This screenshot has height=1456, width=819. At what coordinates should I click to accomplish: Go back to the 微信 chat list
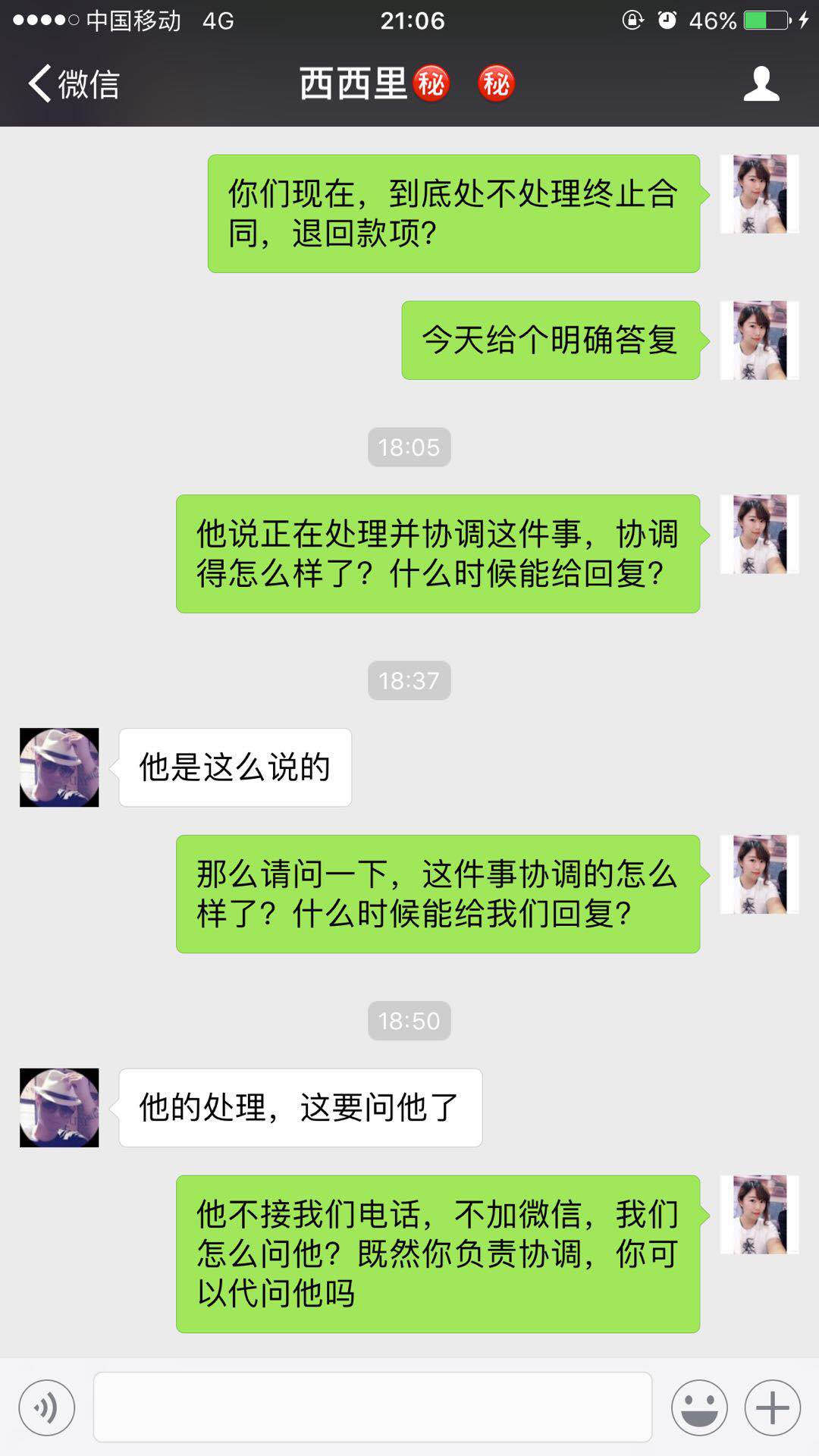[x=74, y=83]
